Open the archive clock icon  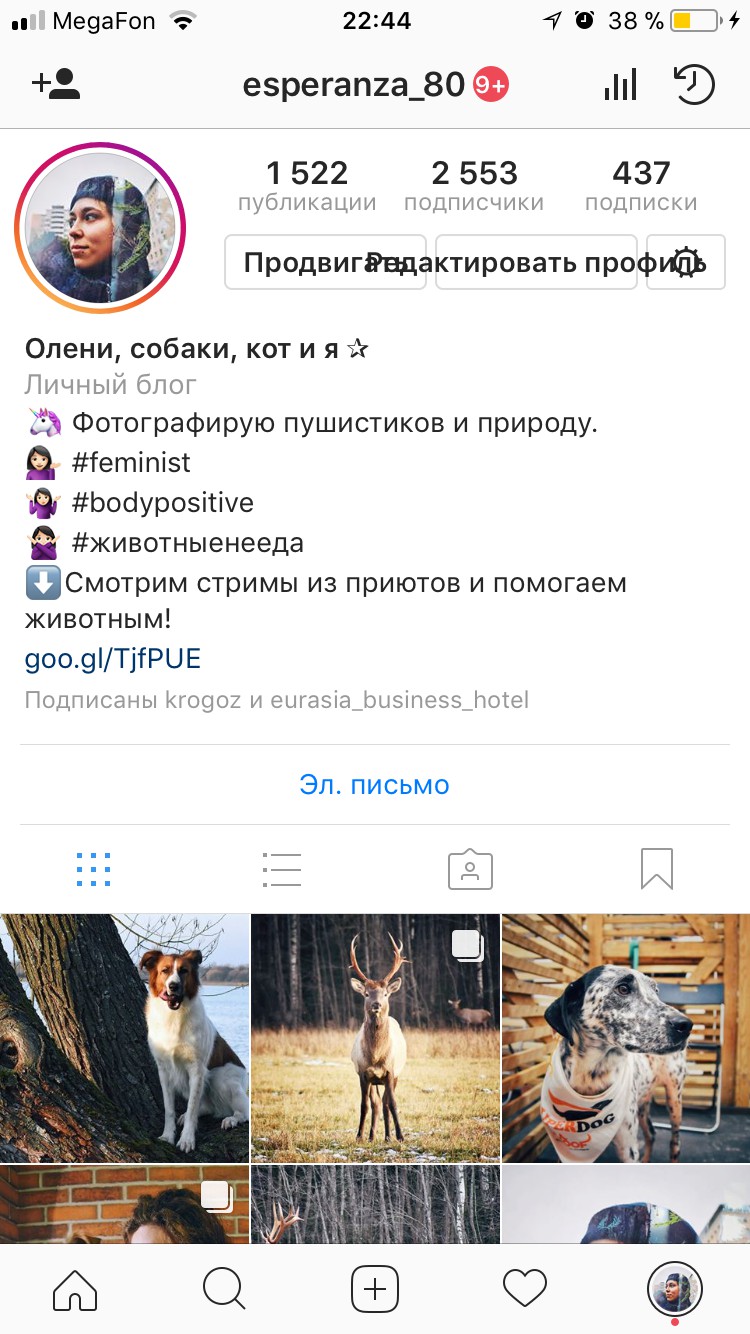694,85
